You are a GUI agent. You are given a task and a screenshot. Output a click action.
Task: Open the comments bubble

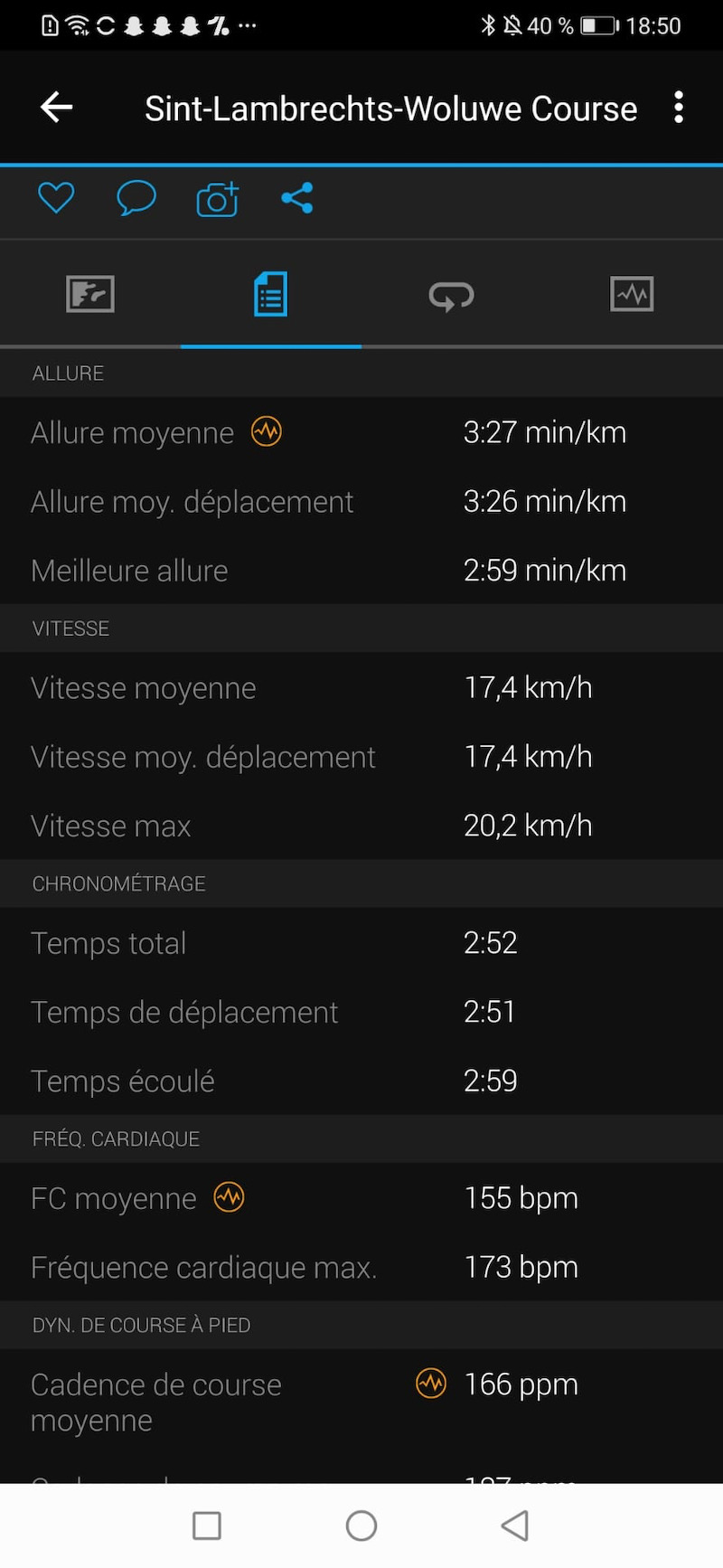tap(136, 198)
